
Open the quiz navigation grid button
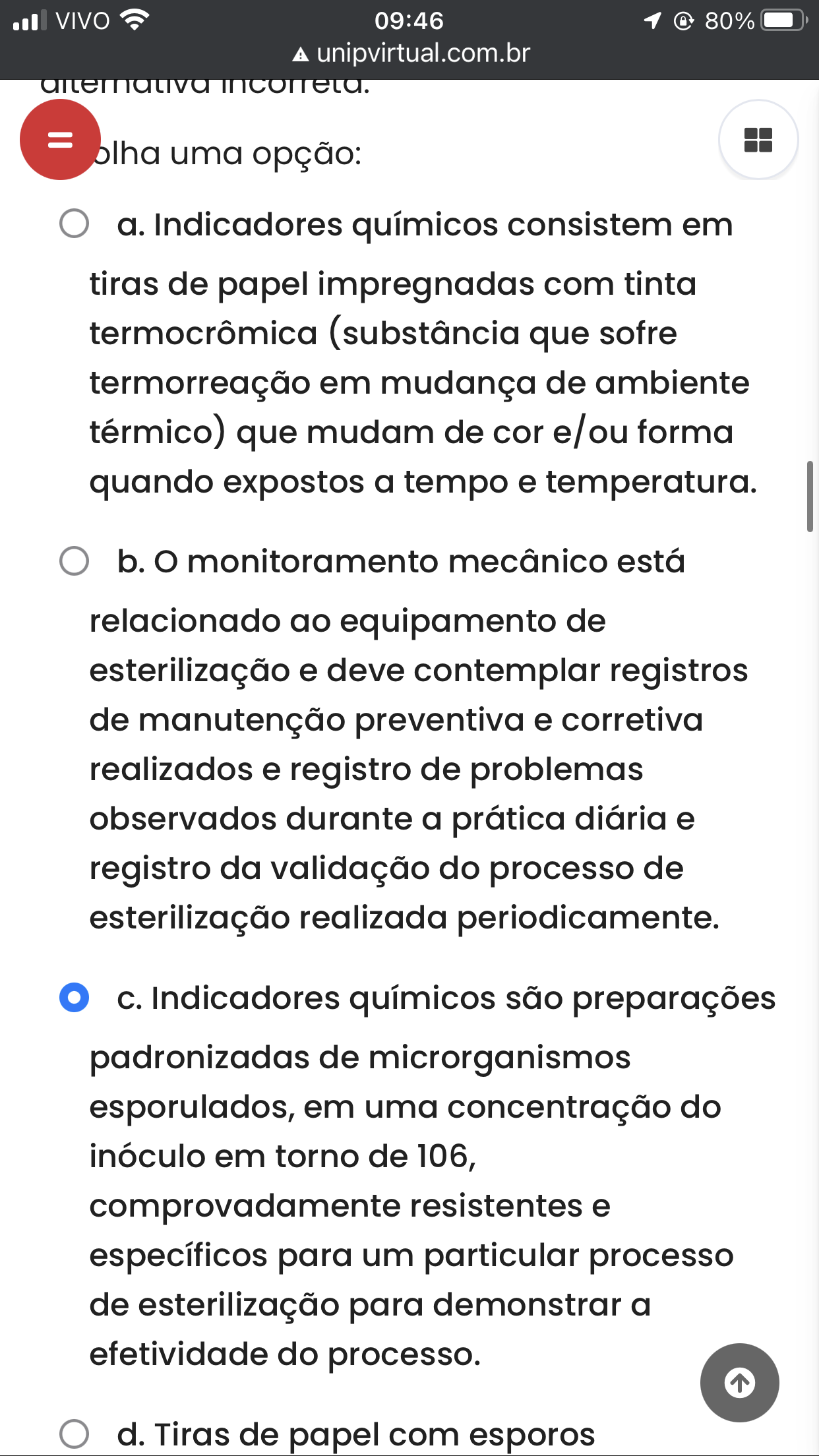pyautogui.click(x=758, y=139)
